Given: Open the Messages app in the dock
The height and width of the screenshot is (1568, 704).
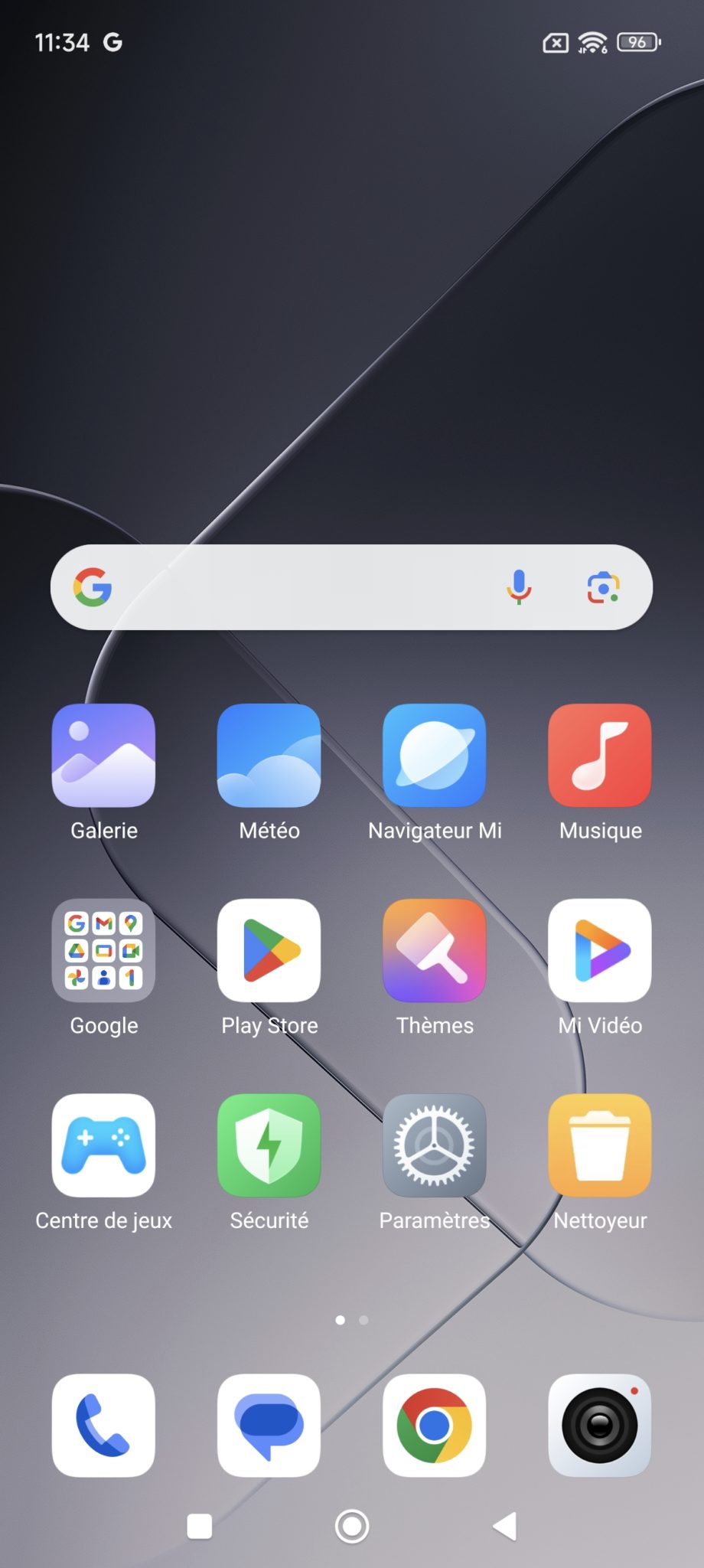Looking at the screenshot, I should click(x=269, y=1426).
